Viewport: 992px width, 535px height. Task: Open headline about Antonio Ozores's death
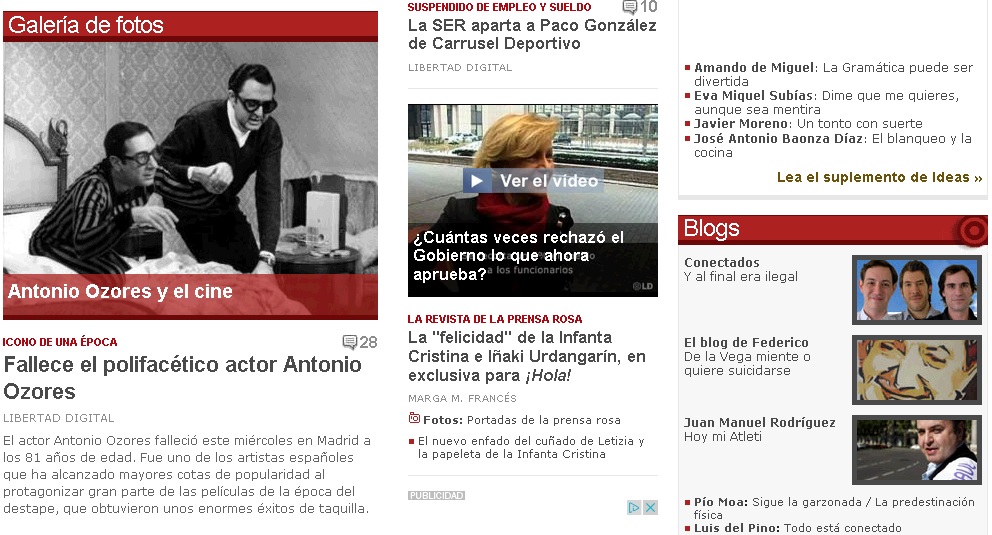click(182, 377)
